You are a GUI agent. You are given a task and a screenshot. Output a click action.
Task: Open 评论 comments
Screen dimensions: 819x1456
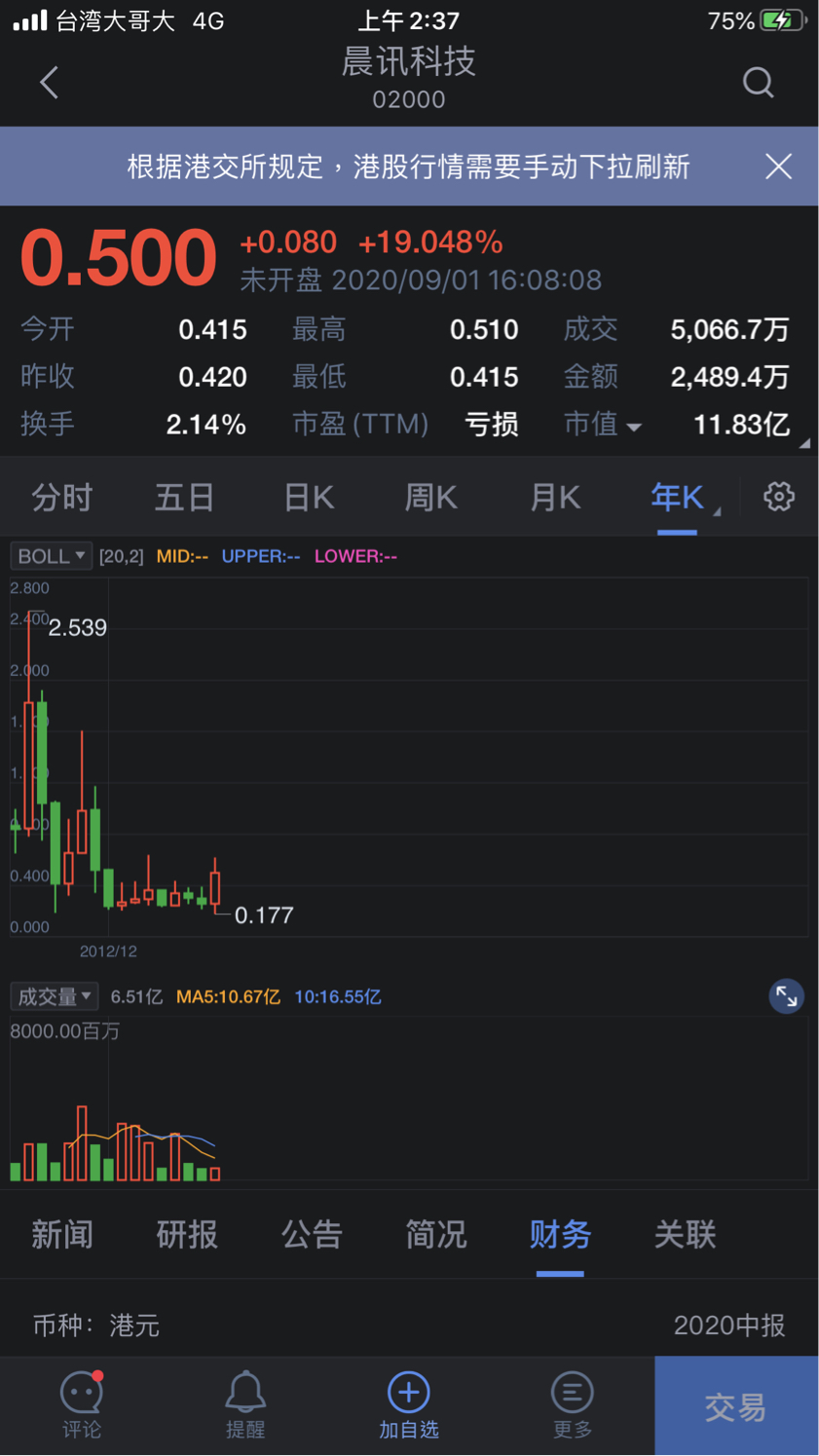[x=82, y=1405]
